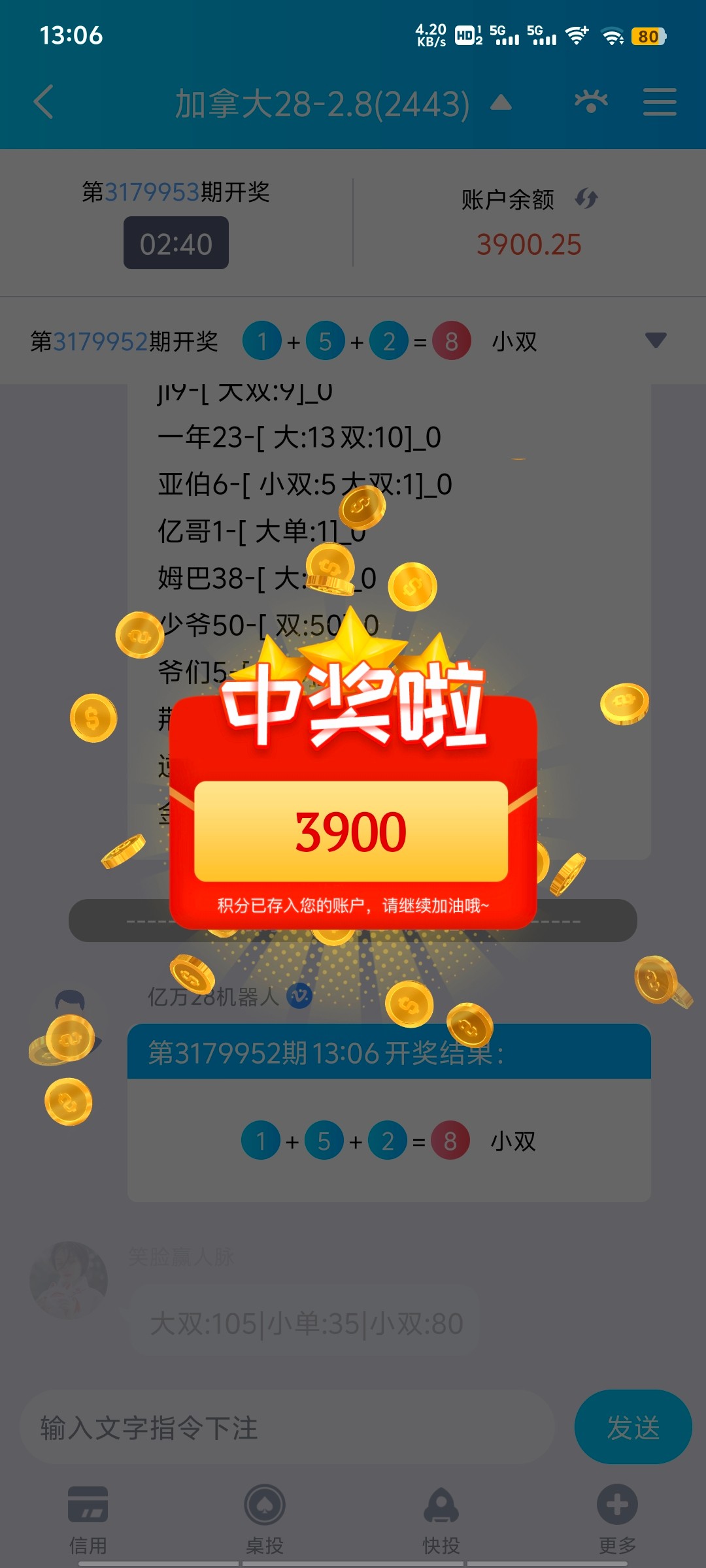The width and height of the screenshot is (706, 1568).
Task: Open the hamburger menu in the header
Action: coord(659,103)
